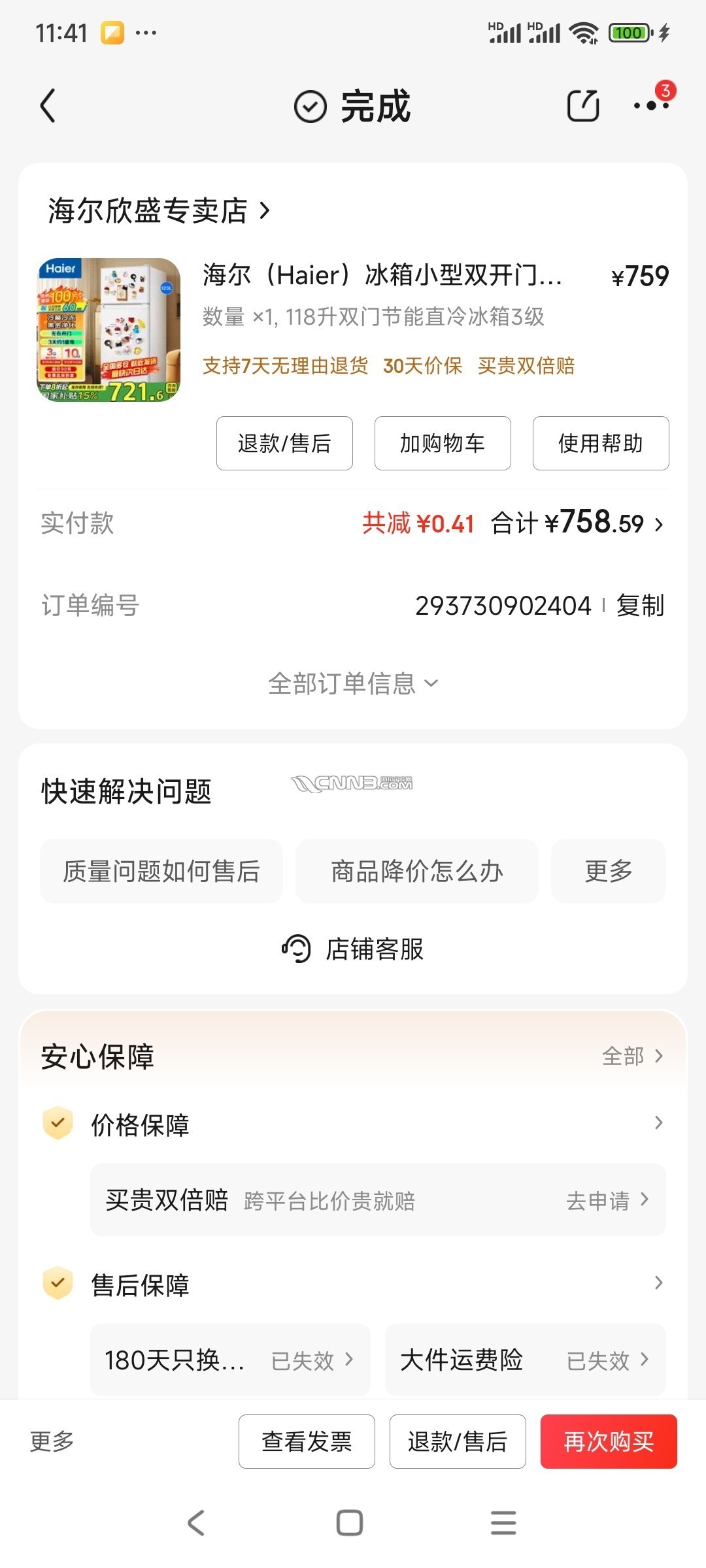Open 使用帮助 for the product
Viewport: 706px width, 1568px height.
(x=601, y=444)
